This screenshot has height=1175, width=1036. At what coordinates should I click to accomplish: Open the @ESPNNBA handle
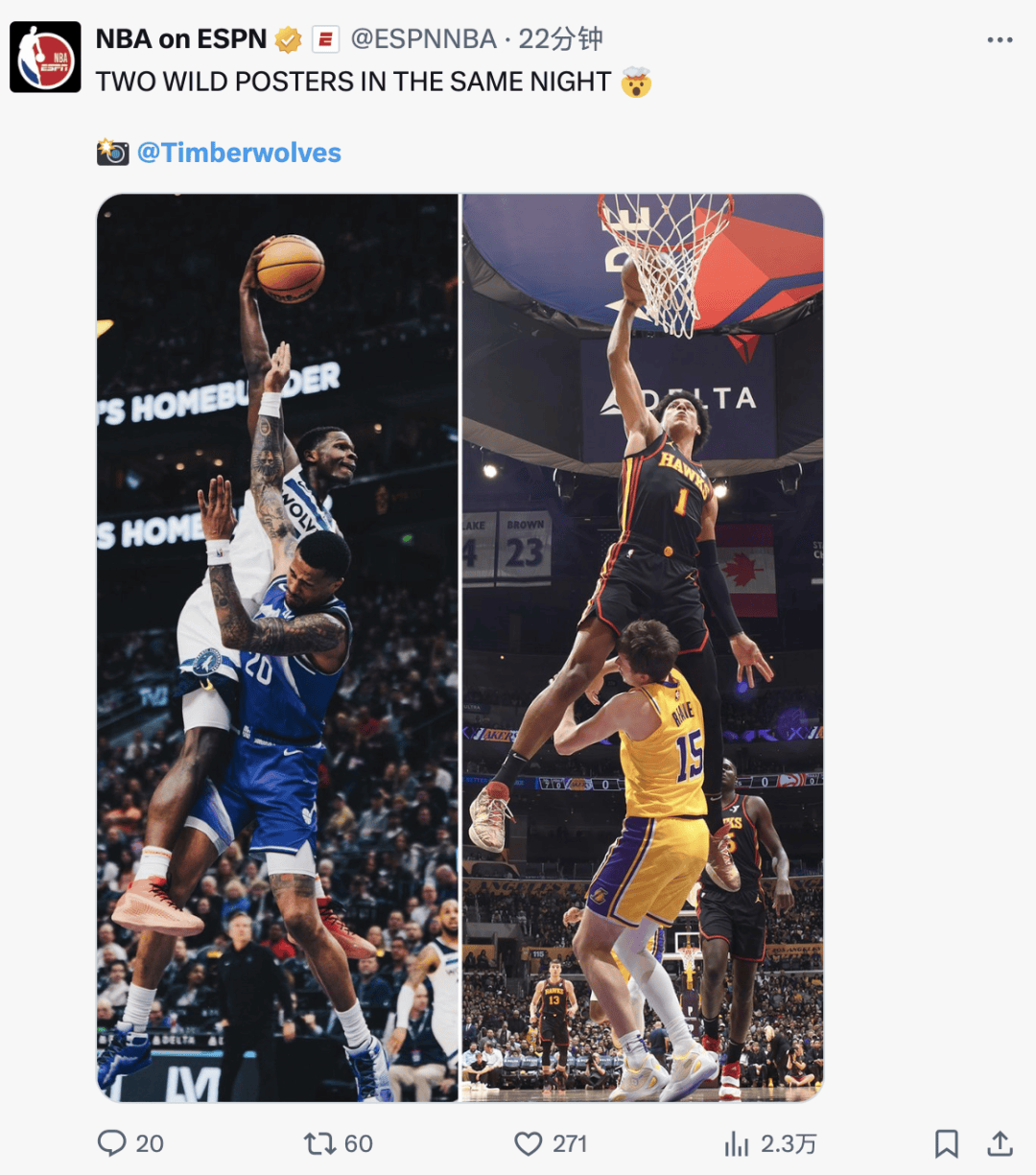click(423, 39)
